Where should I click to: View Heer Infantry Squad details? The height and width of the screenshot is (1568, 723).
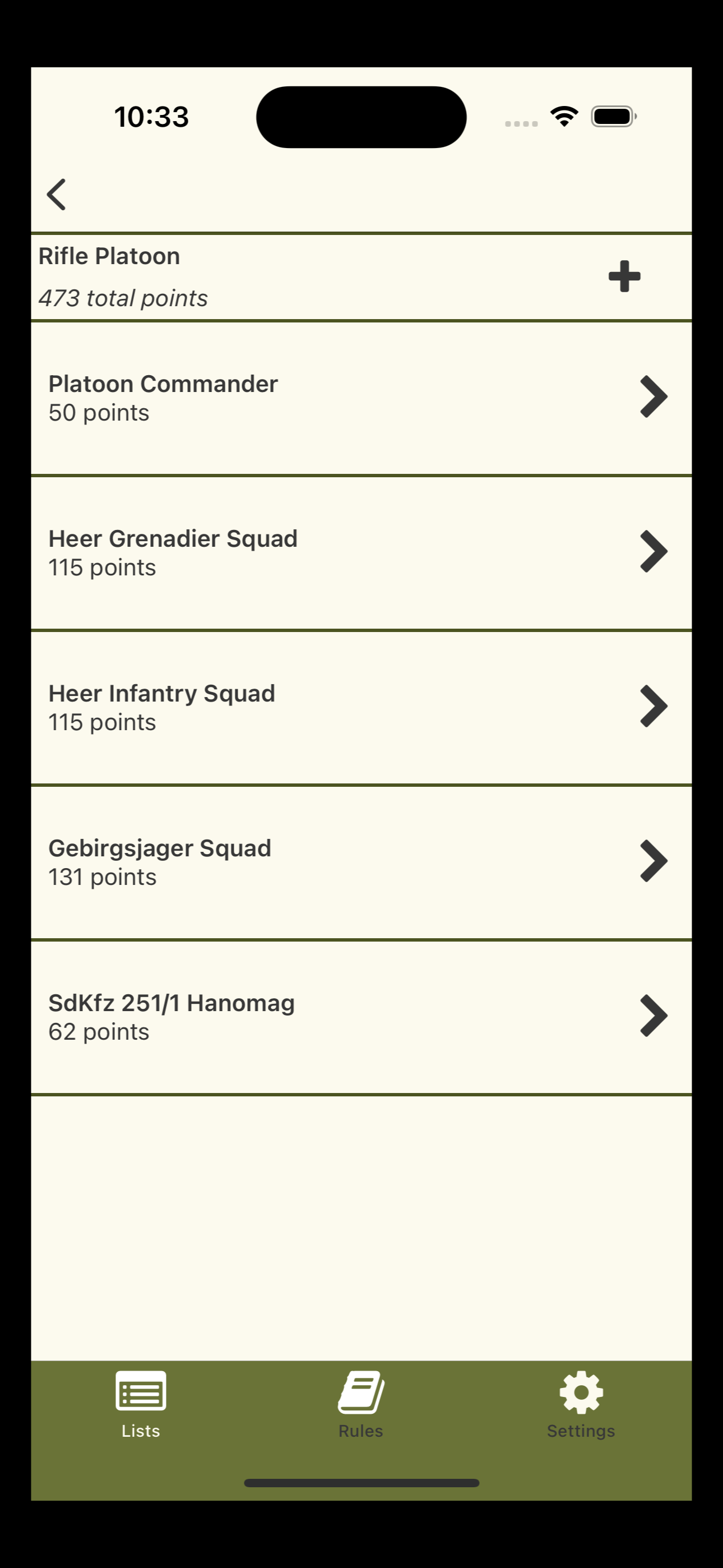(x=361, y=707)
